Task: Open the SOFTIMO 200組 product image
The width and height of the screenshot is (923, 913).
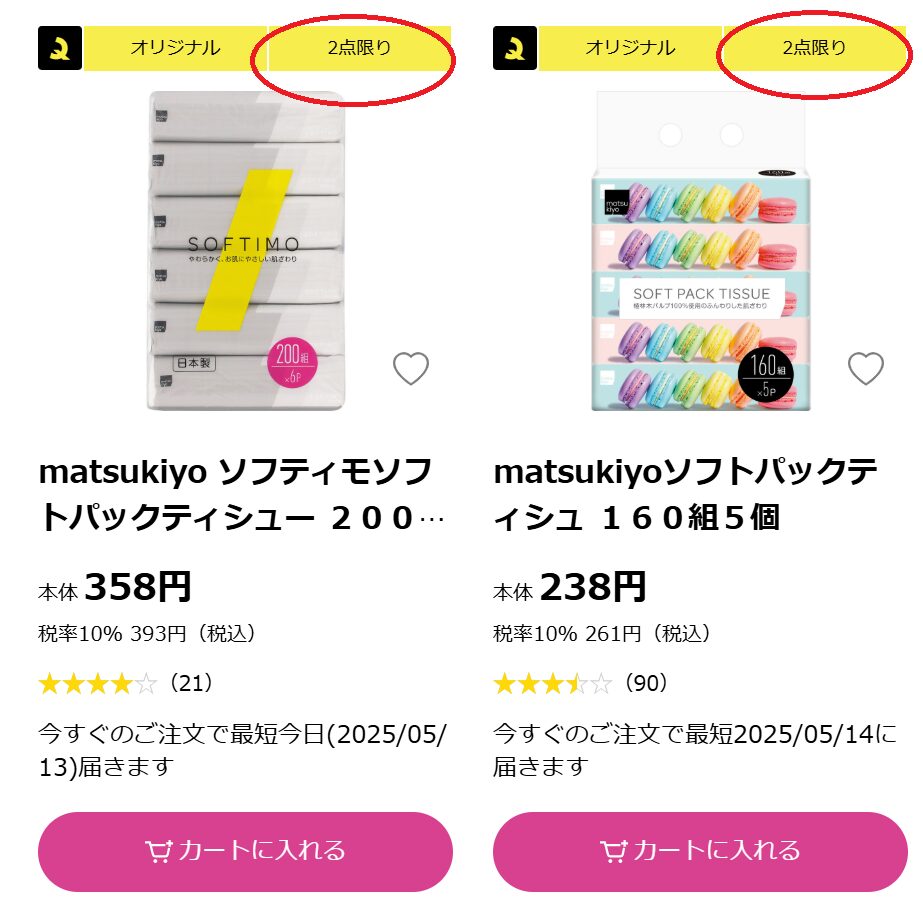Action: (x=245, y=250)
